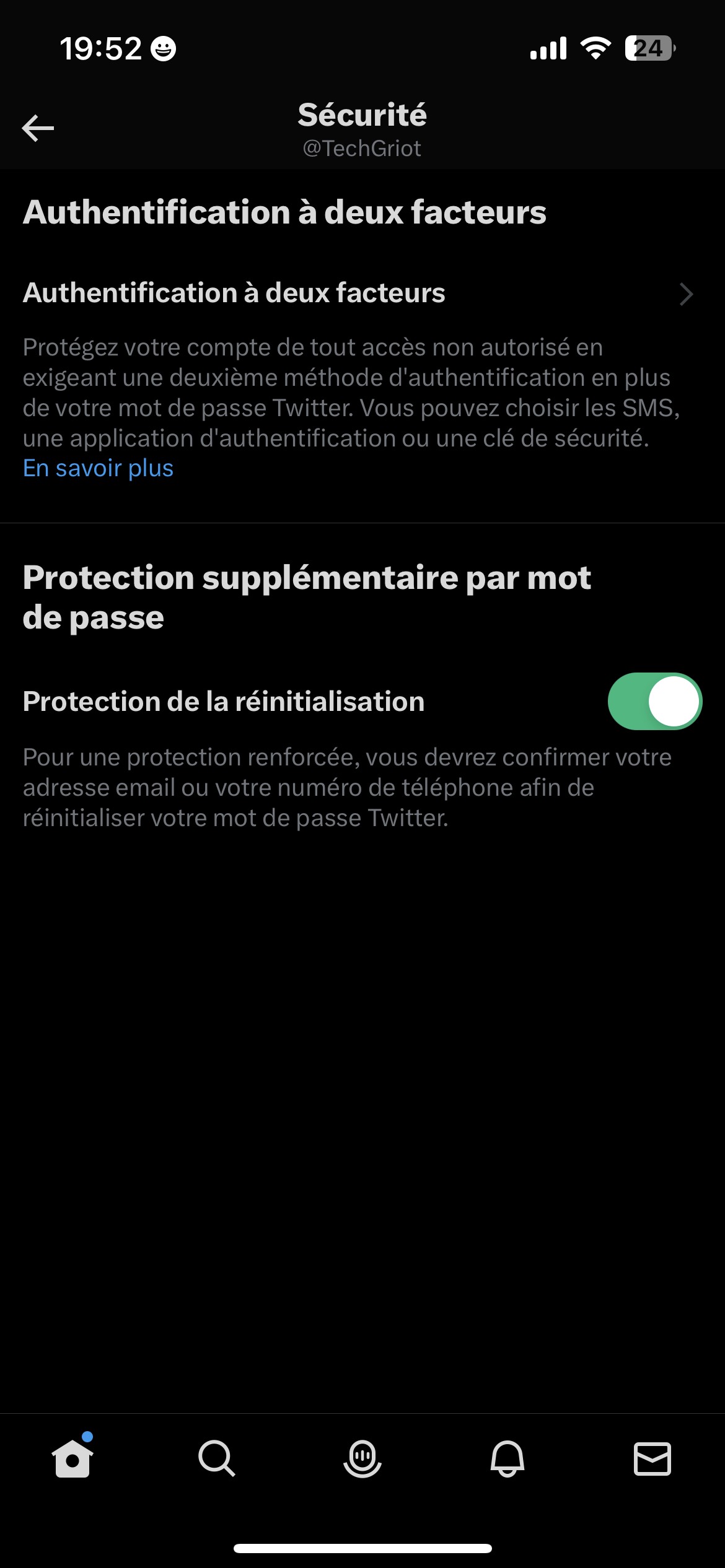Open the notifications bell tab
The height and width of the screenshot is (1568, 725).
(x=507, y=1459)
